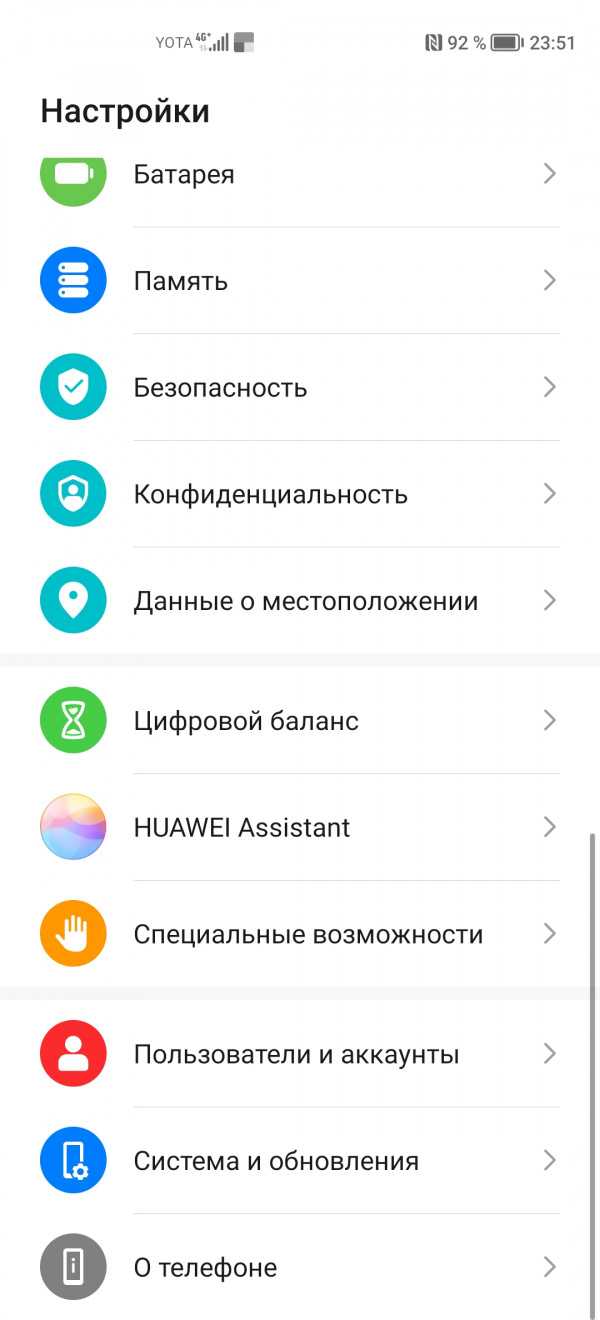Image resolution: width=600 pixels, height=1320 pixels.
Task: Go to Специальные возможности
Action: [x=300, y=935]
